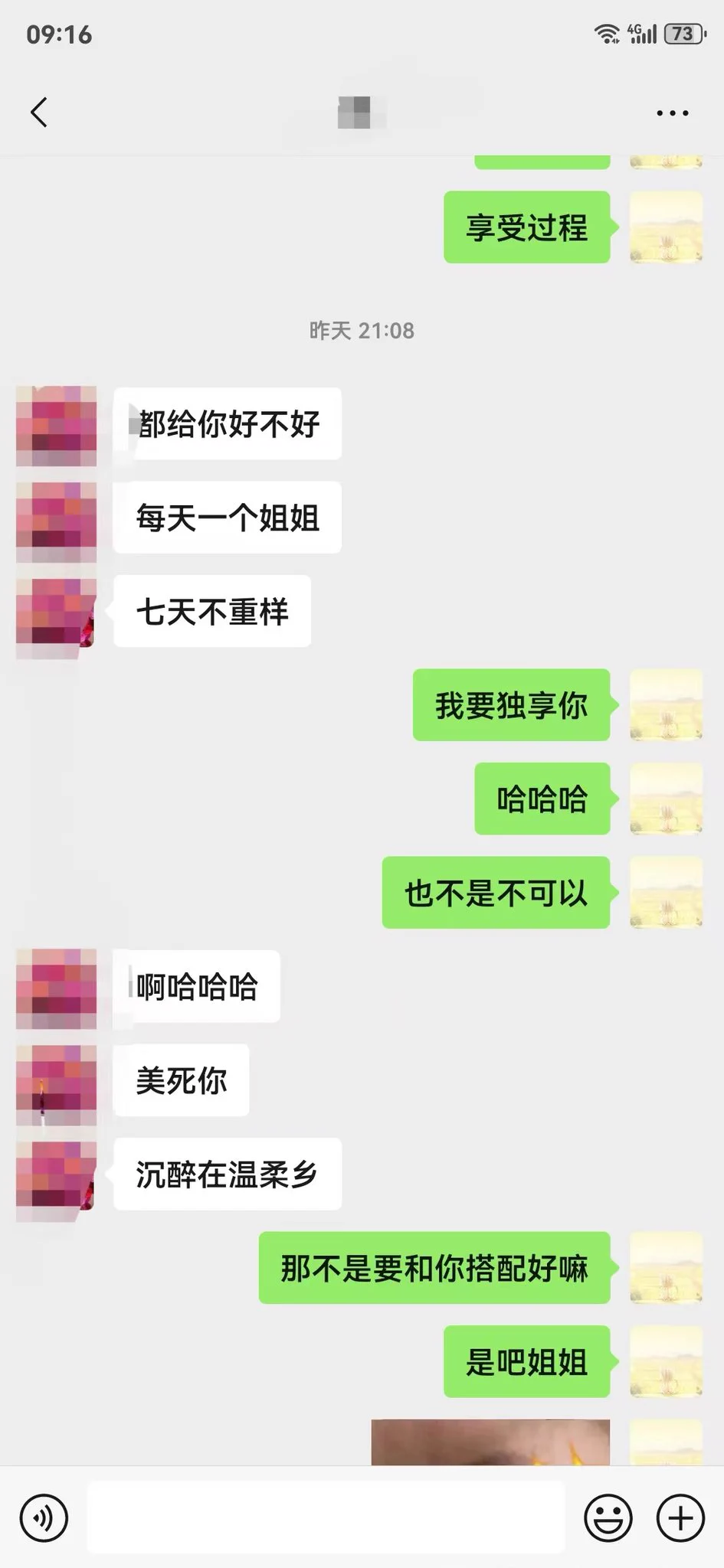The height and width of the screenshot is (1568, 724).
Task: Go back to the chat list
Action: coord(40,113)
